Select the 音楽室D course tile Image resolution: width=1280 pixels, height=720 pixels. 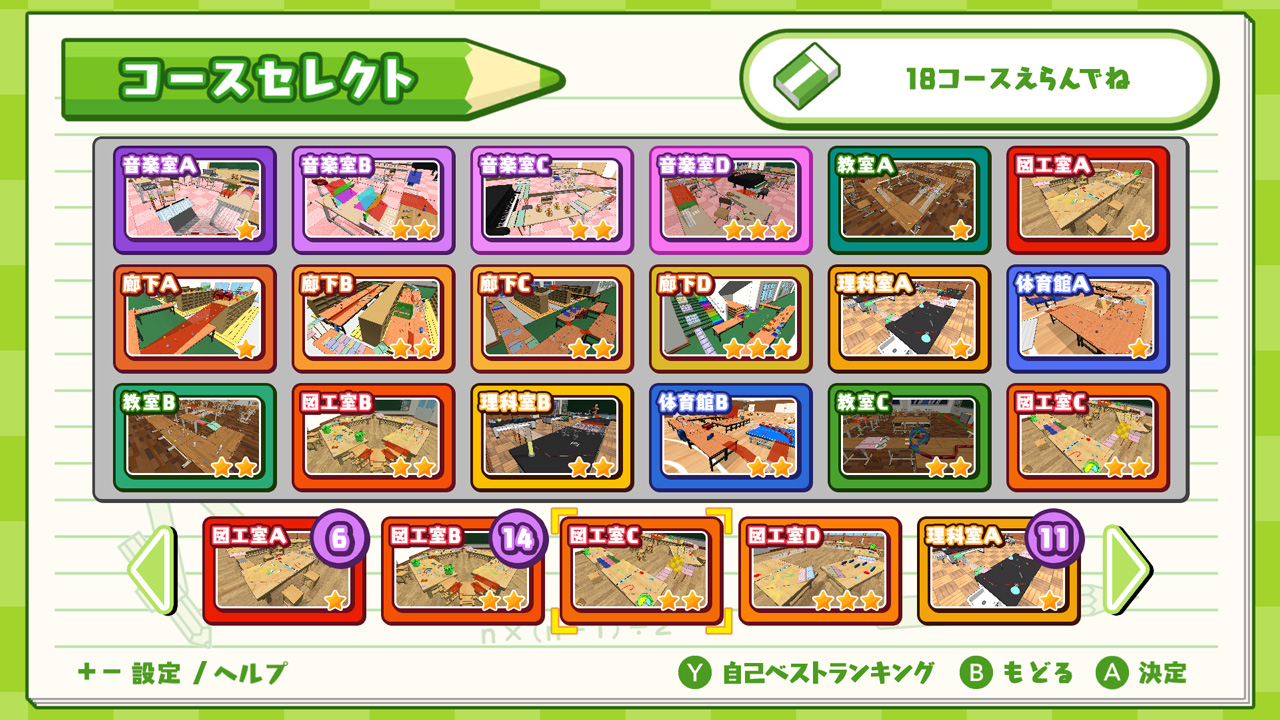coord(730,200)
